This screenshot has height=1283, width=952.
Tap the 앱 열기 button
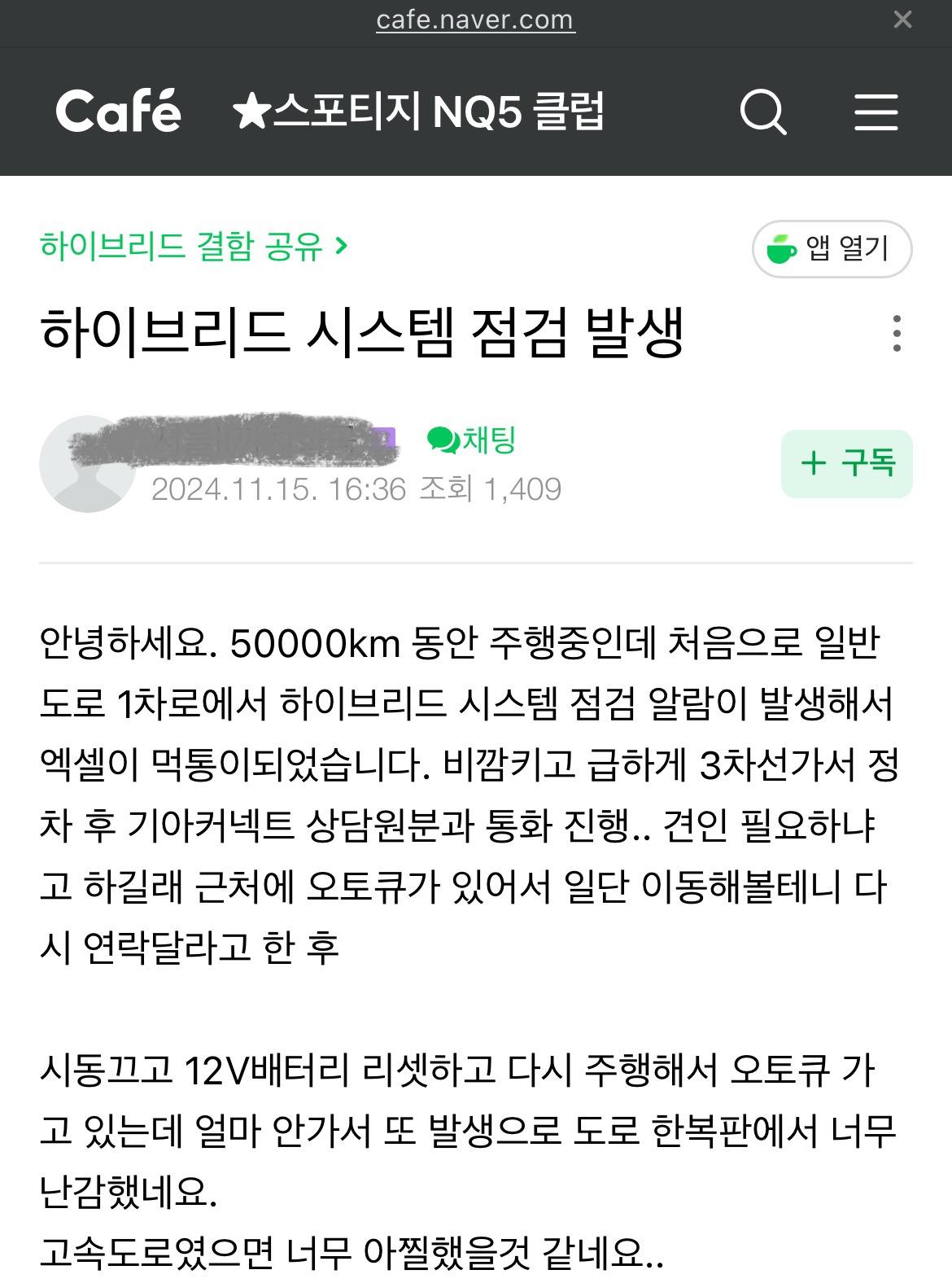click(x=832, y=249)
